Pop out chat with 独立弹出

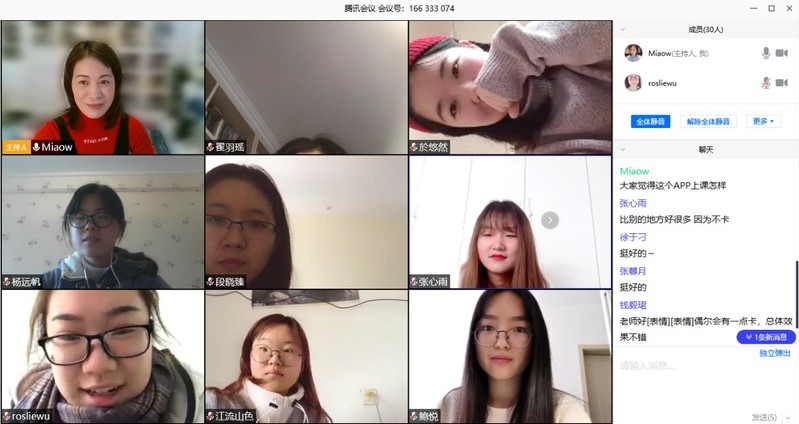pyautogui.click(x=774, y=353)
